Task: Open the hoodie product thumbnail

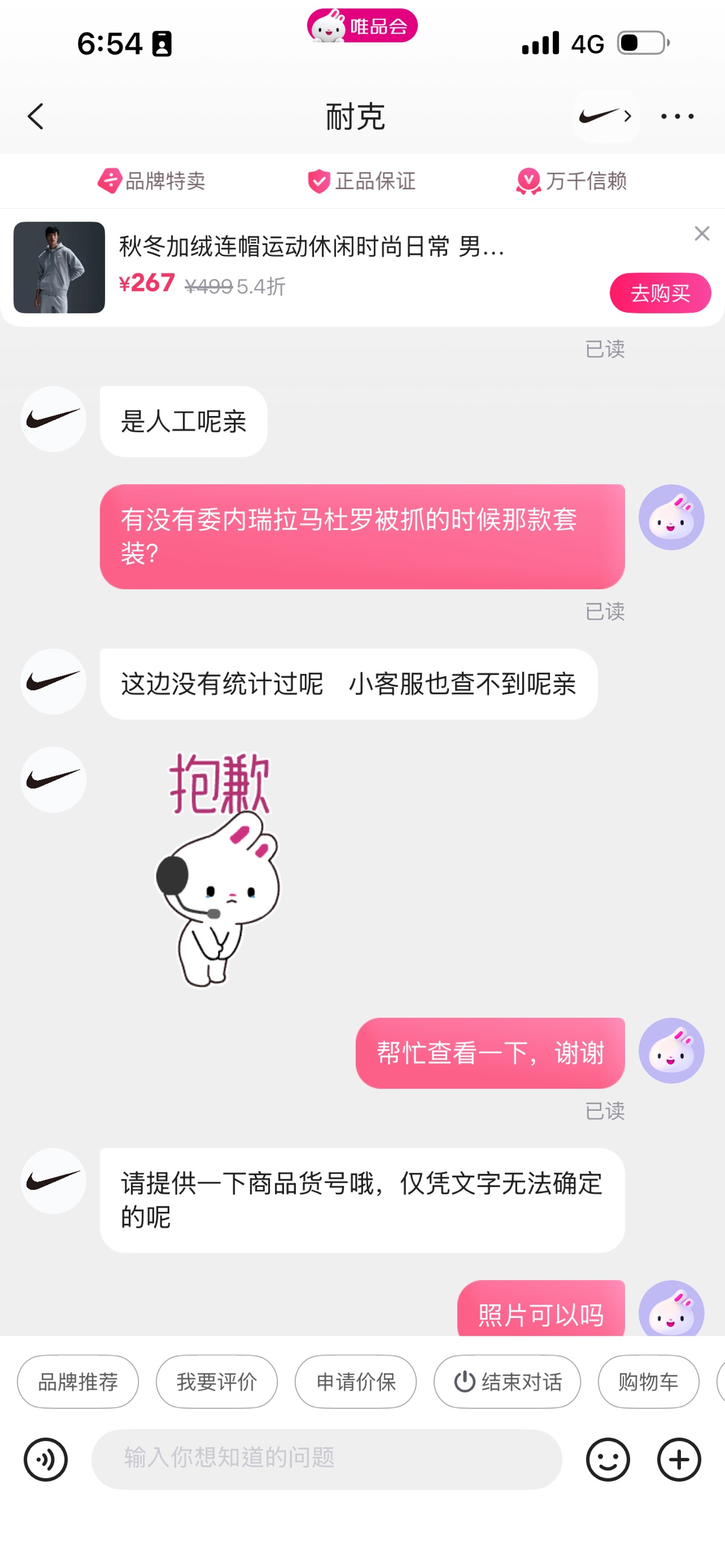Action: [59, 268]
